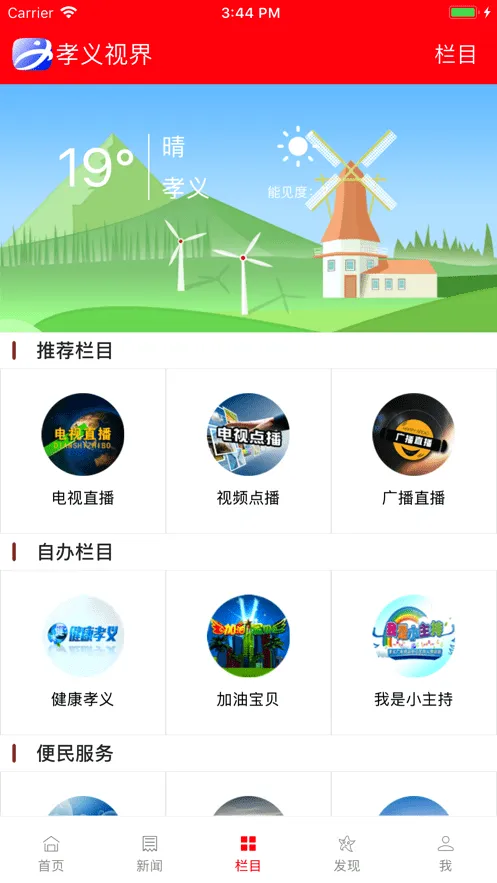Open the 视频点播 video on demand tile
The height and width of the screenshot is (883, 497).
[248, 451]
